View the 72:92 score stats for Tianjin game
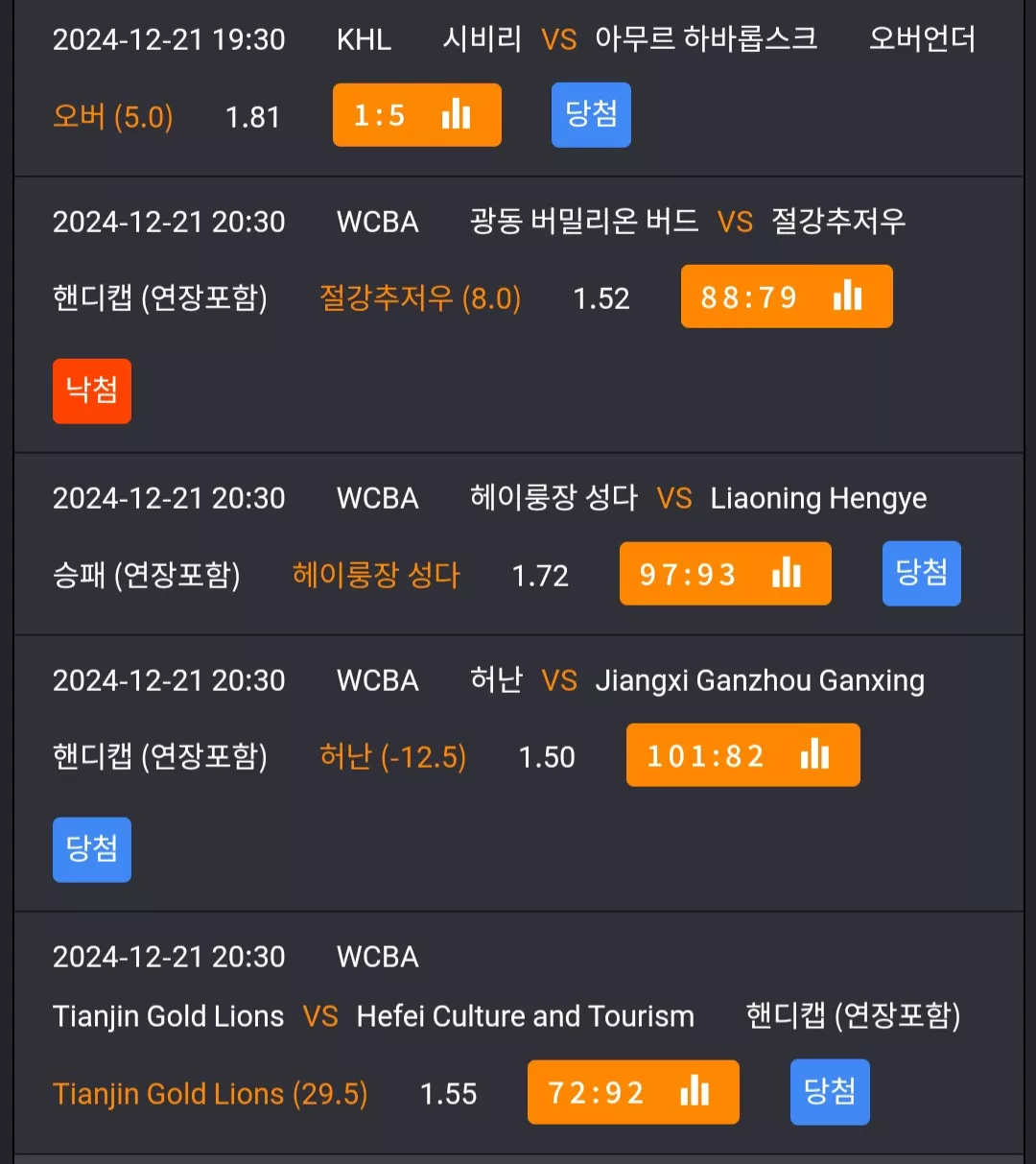The image size is (1036, 1164). tap(633, 1092)
